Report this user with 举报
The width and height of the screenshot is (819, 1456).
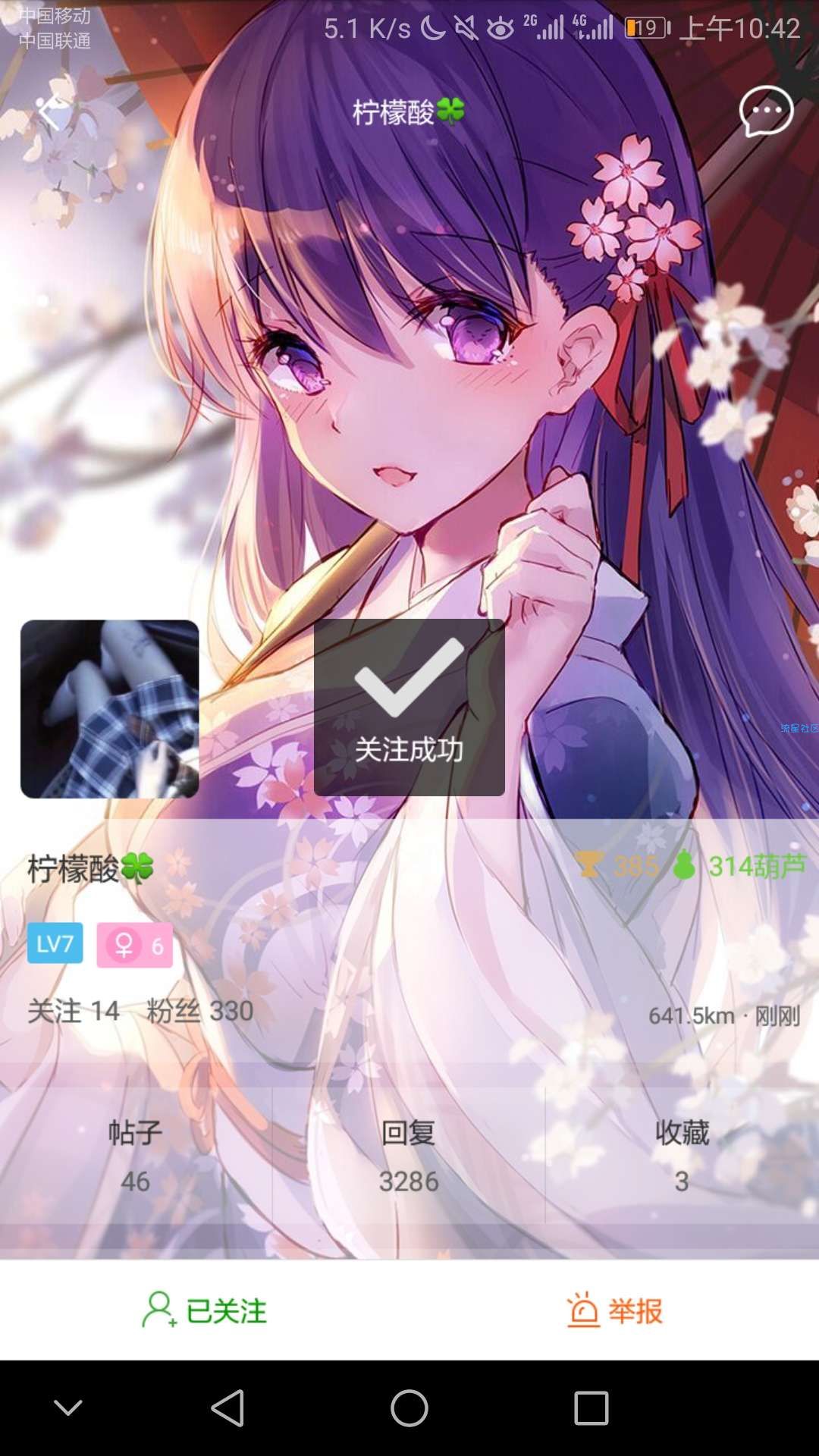[614, 1310]
